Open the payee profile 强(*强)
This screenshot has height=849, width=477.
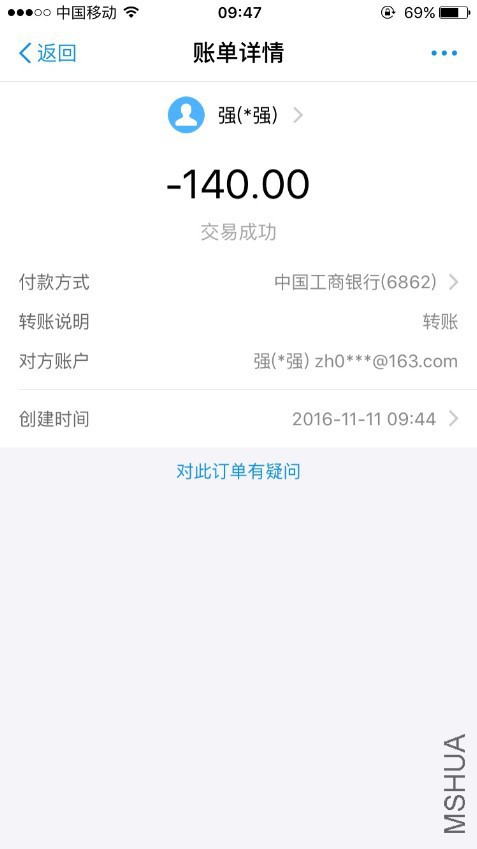236,115
